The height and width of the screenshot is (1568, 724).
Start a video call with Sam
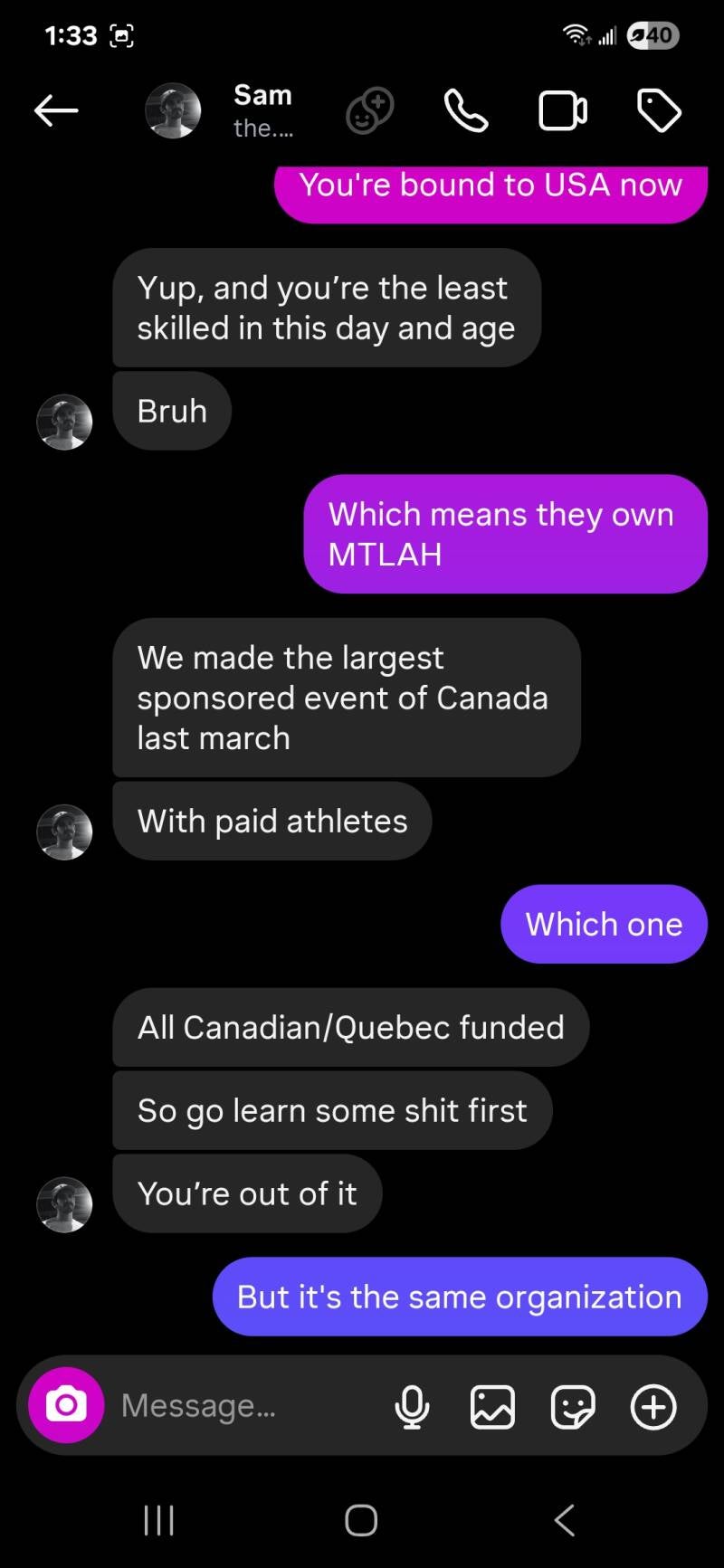[563, 111]
